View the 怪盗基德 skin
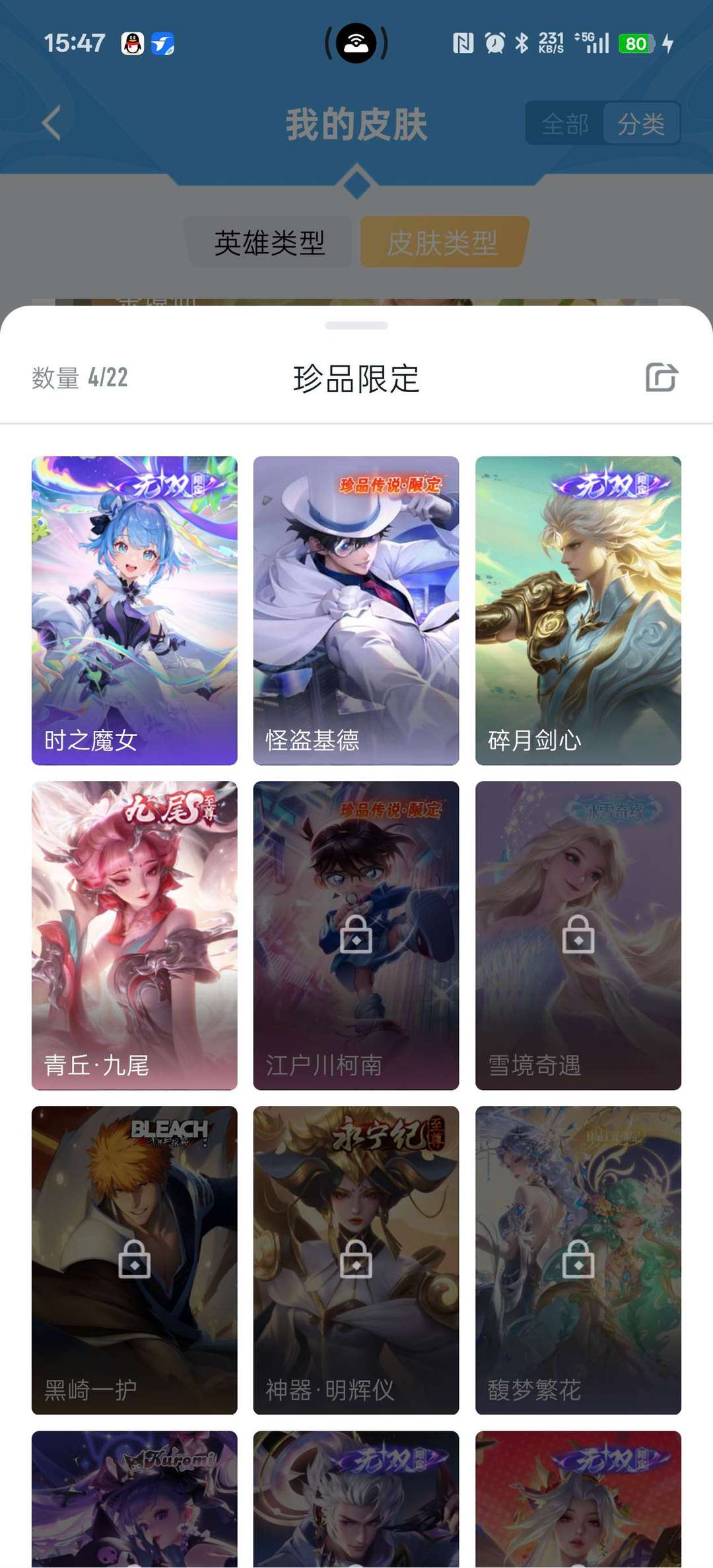 pos(356,610)
